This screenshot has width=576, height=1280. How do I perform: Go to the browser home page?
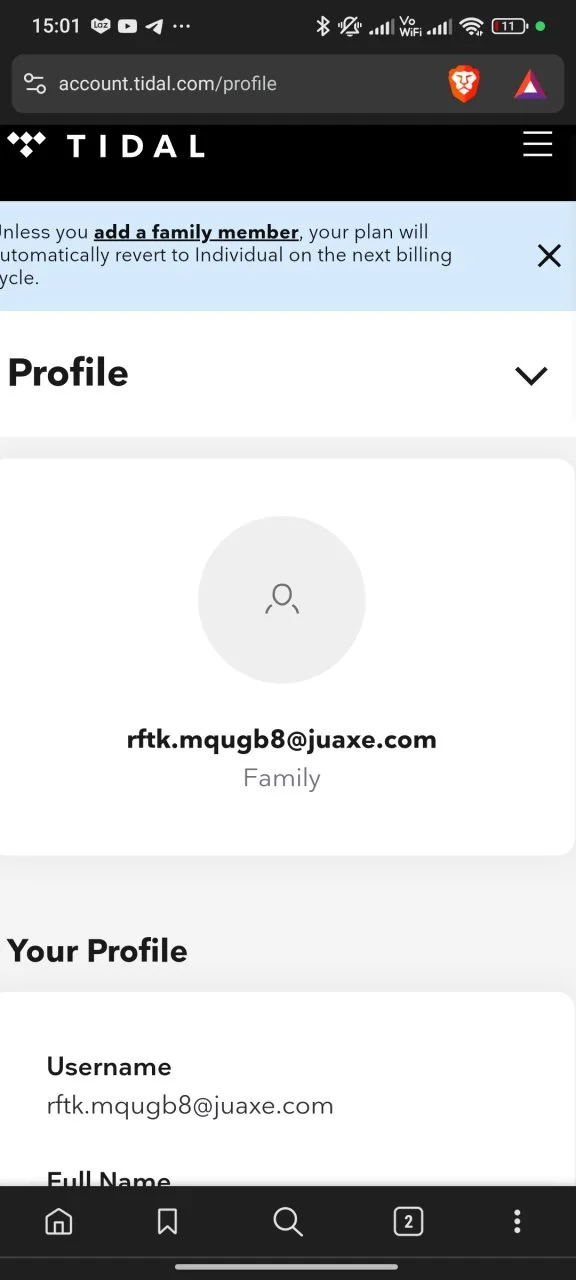59,1221
